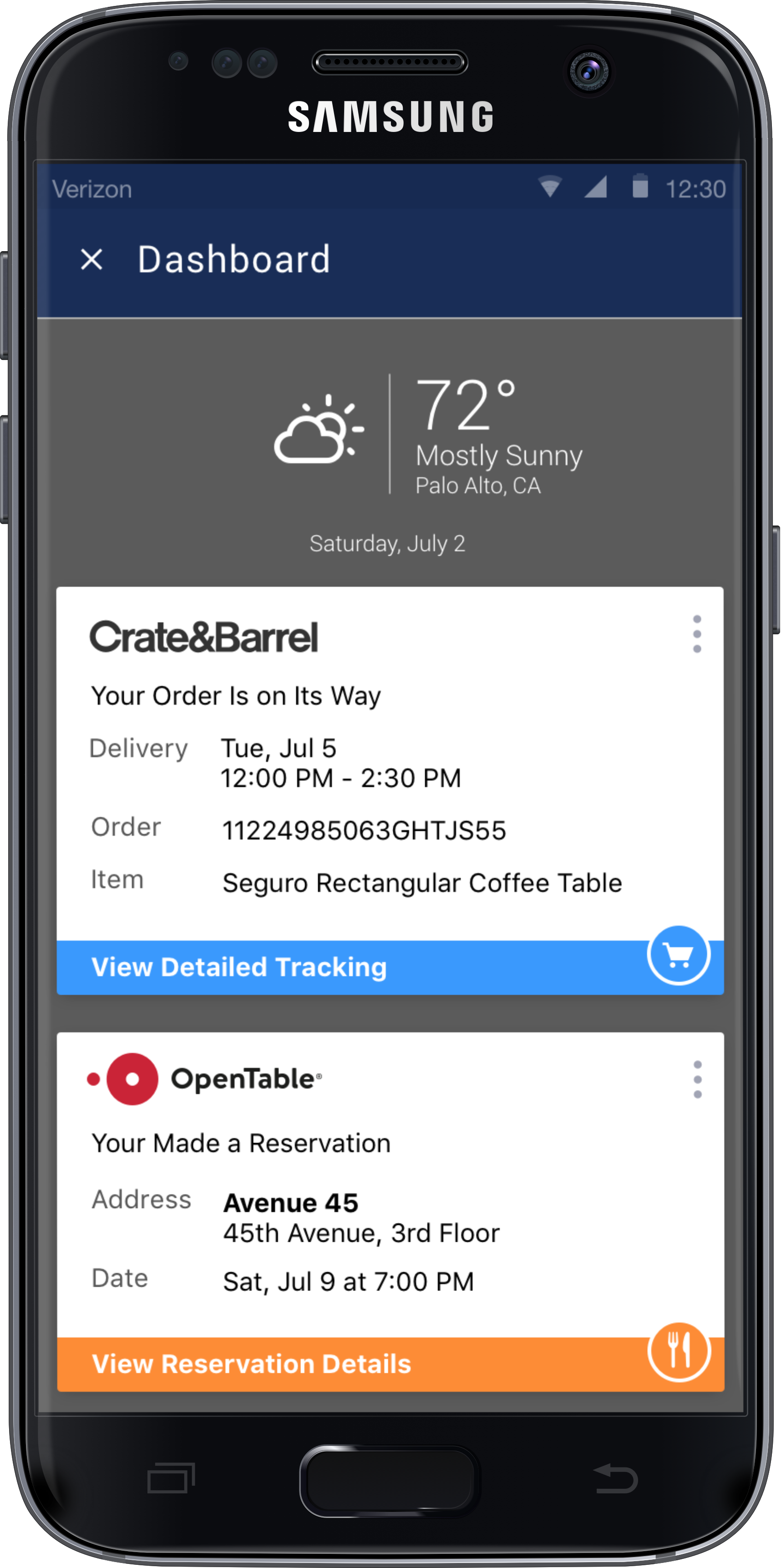This screenshot has width=781, height=1568.
Task: Close the Dashboard with the X icon
Action: pyautogui.click(x=92, y=259)
